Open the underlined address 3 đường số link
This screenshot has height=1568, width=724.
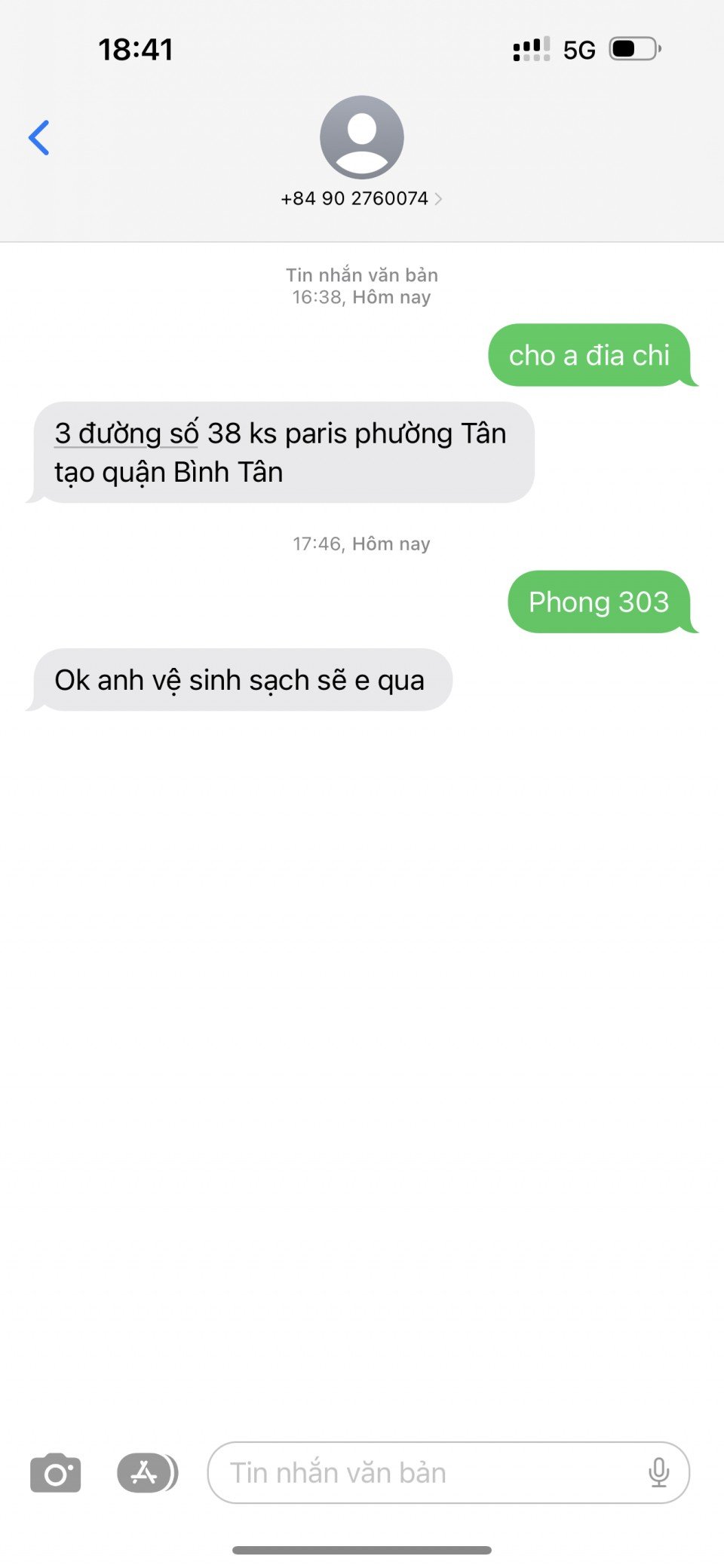tap(127, 433)
